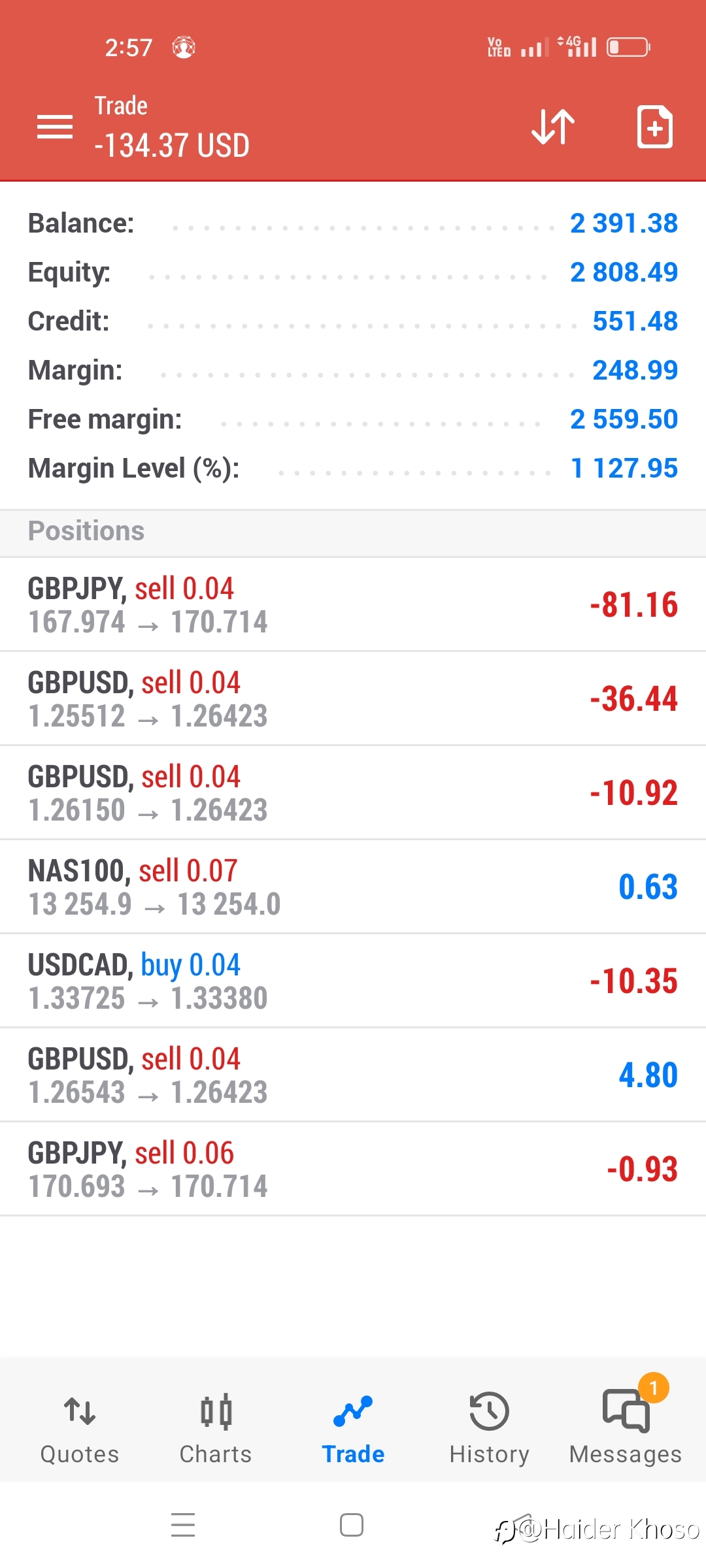
Task: Open the NAS100 sell 0.07 position
Action: point(353,887)
